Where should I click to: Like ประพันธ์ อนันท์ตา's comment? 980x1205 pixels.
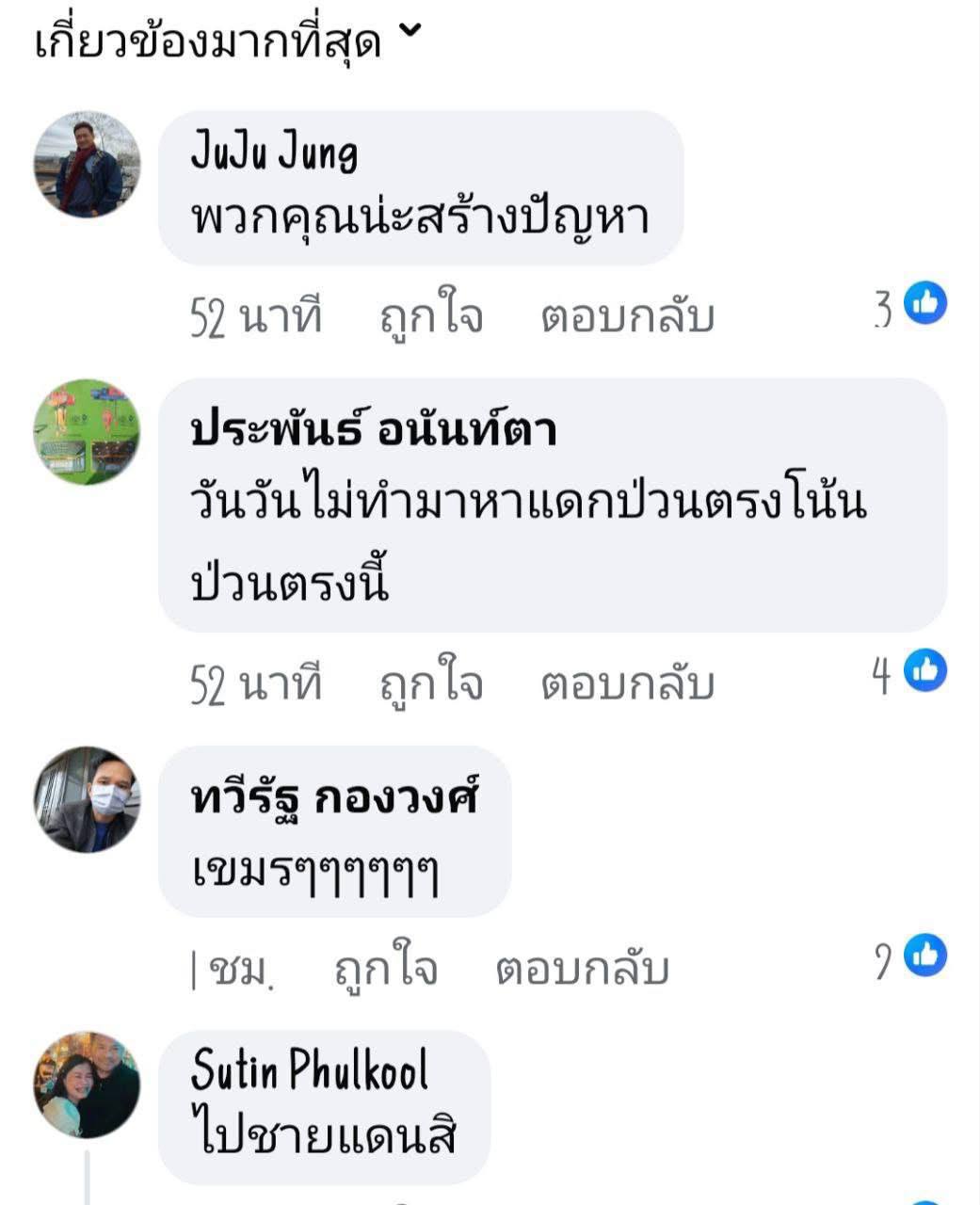coord(431,683)
